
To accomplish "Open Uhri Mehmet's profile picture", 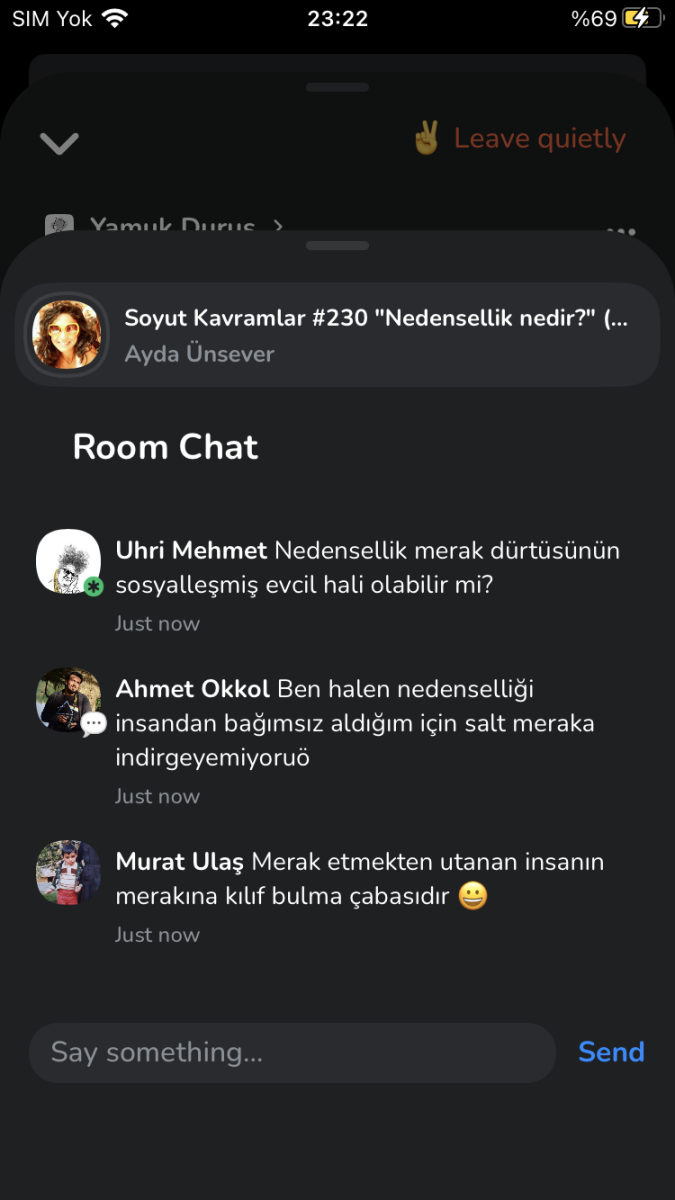I will (68, 562).
